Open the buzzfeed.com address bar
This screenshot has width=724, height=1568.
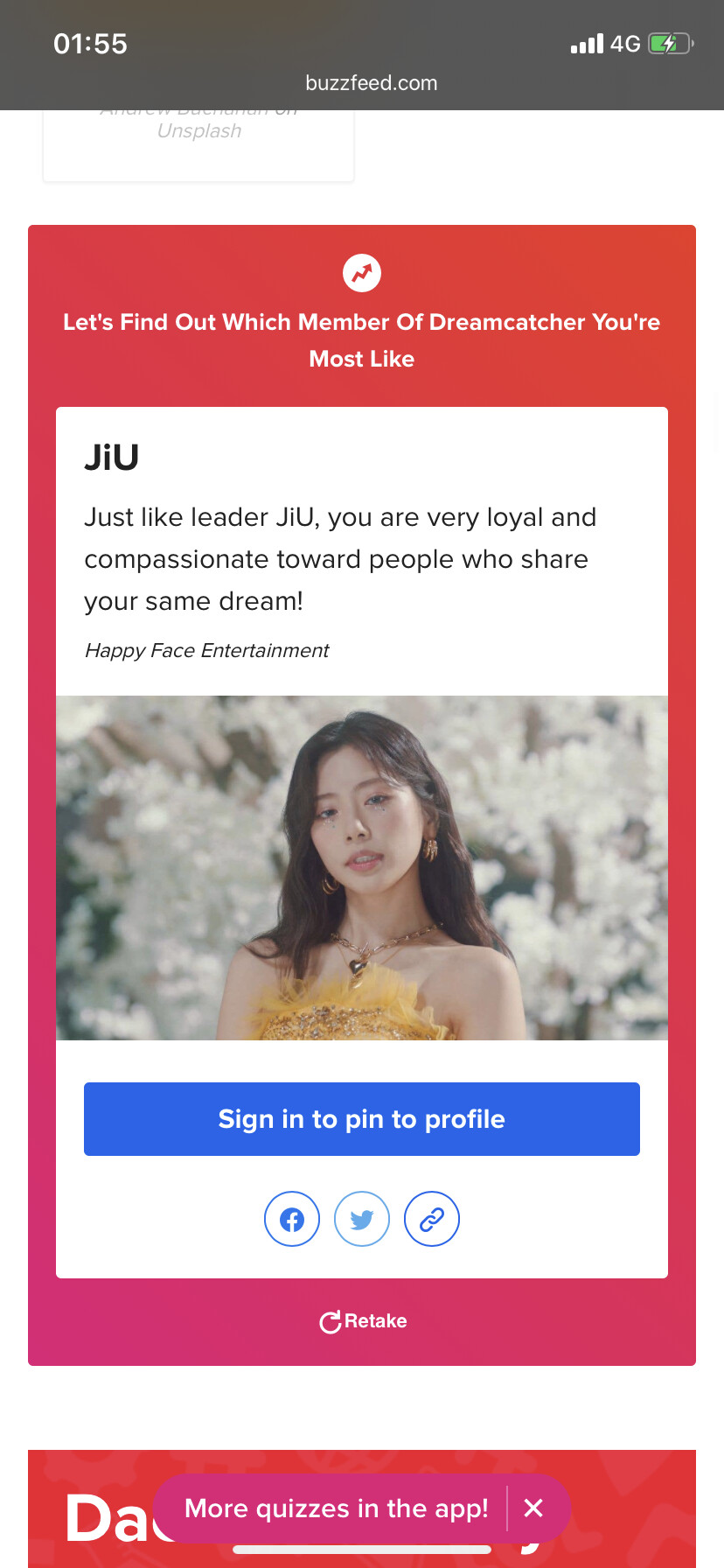click(x=372, y=83)
